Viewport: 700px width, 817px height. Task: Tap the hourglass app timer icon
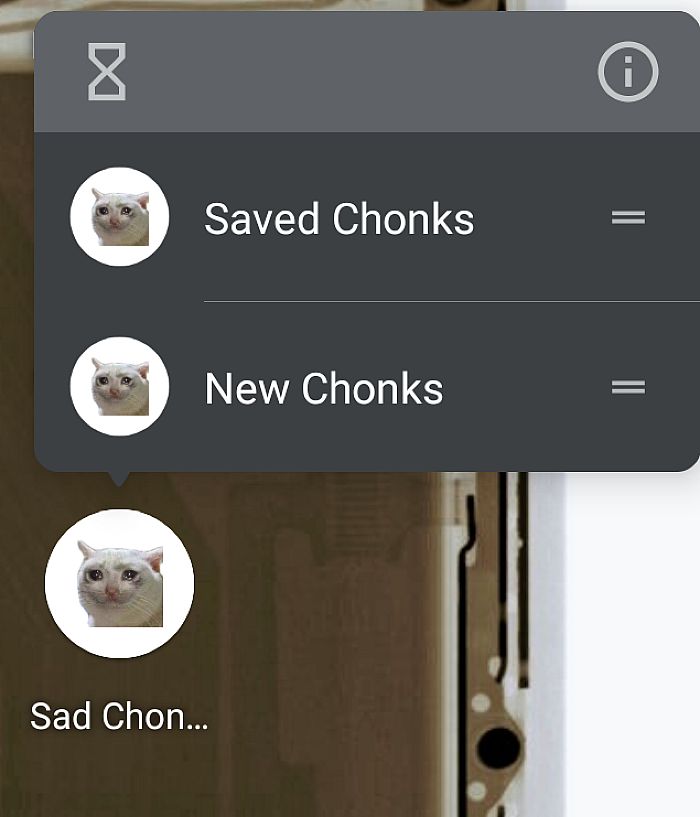click(107, 72)
